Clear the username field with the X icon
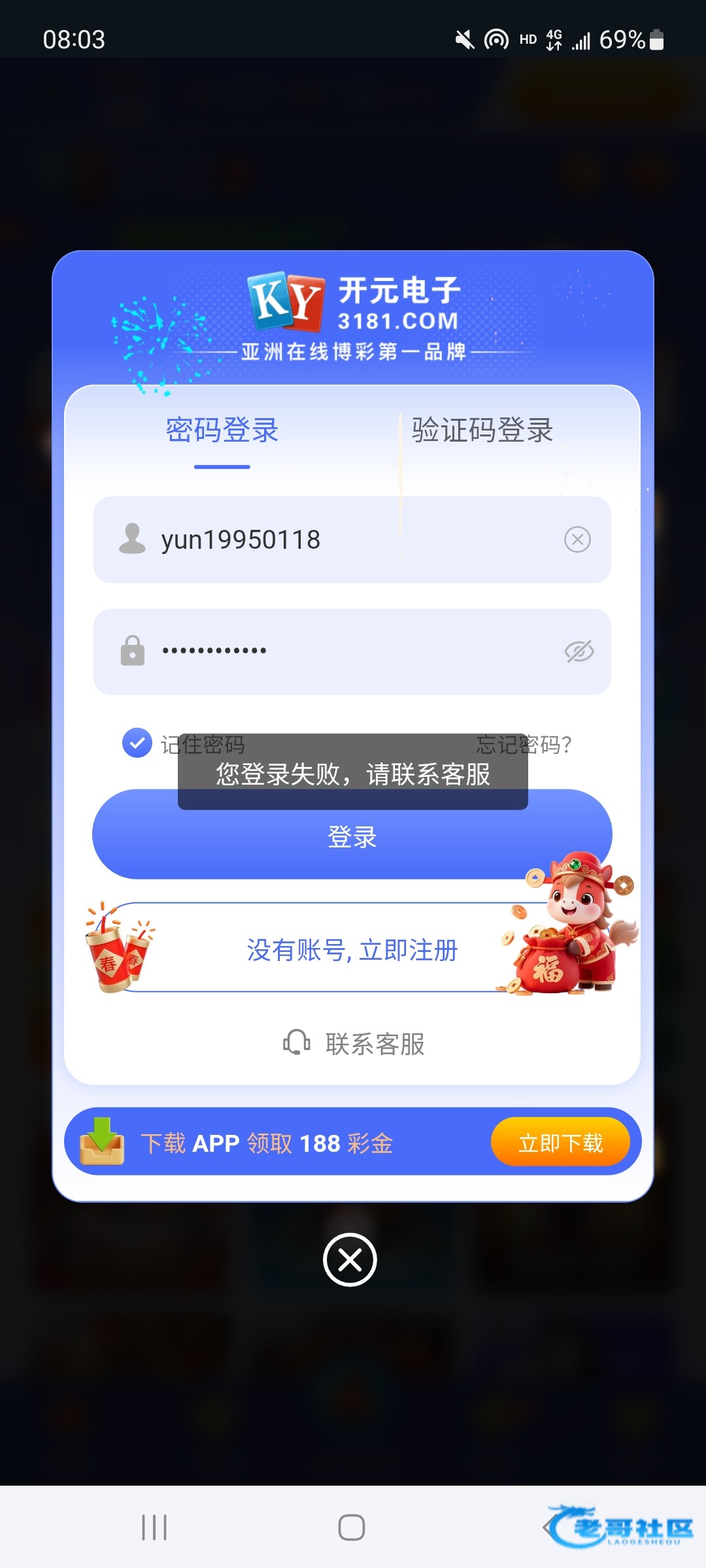706x1568 pixels. point(577,540)
